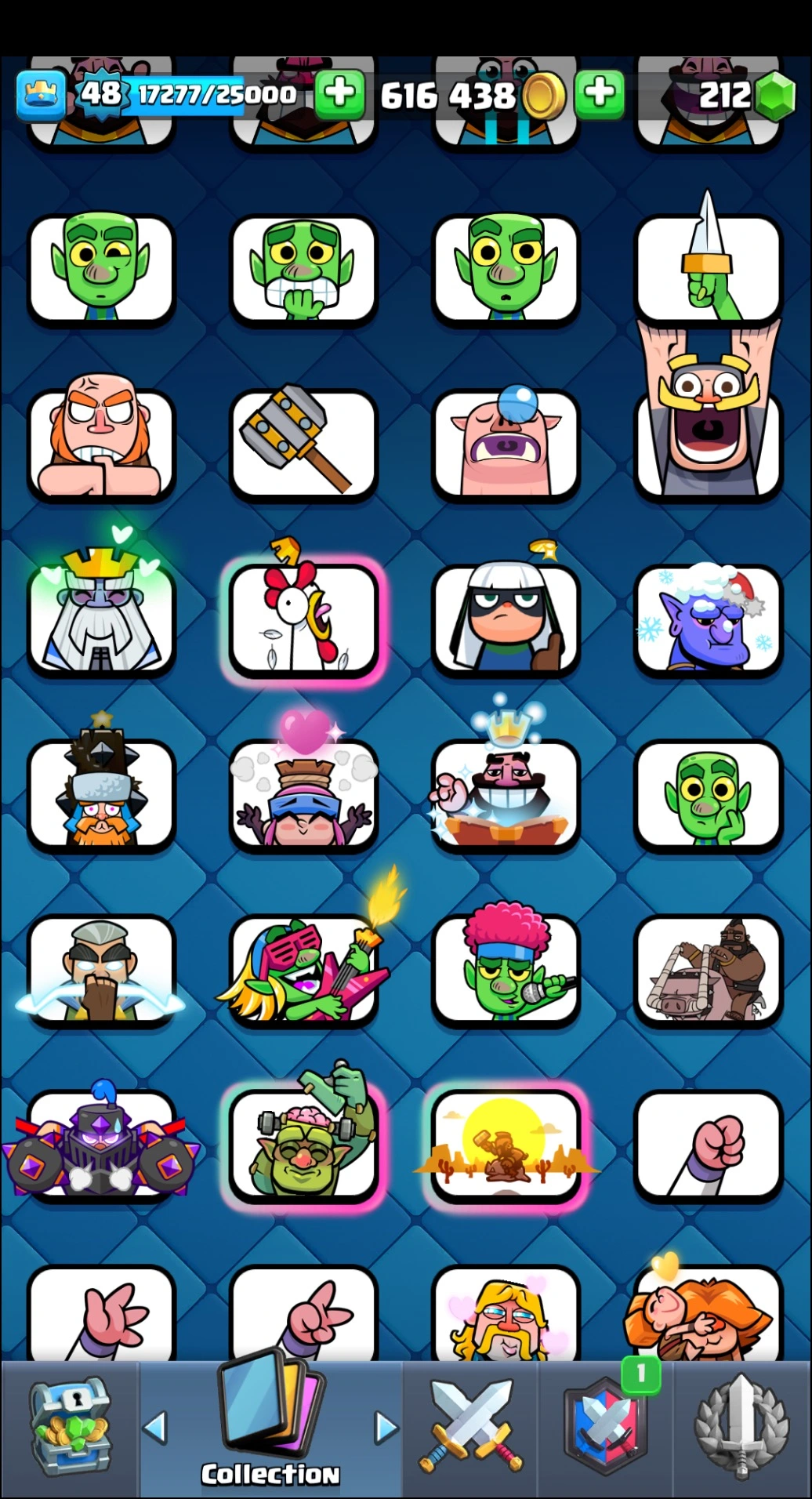Go to the events sword wreath tab
Screen dimensions: 812x1499
pos(741,1427)
